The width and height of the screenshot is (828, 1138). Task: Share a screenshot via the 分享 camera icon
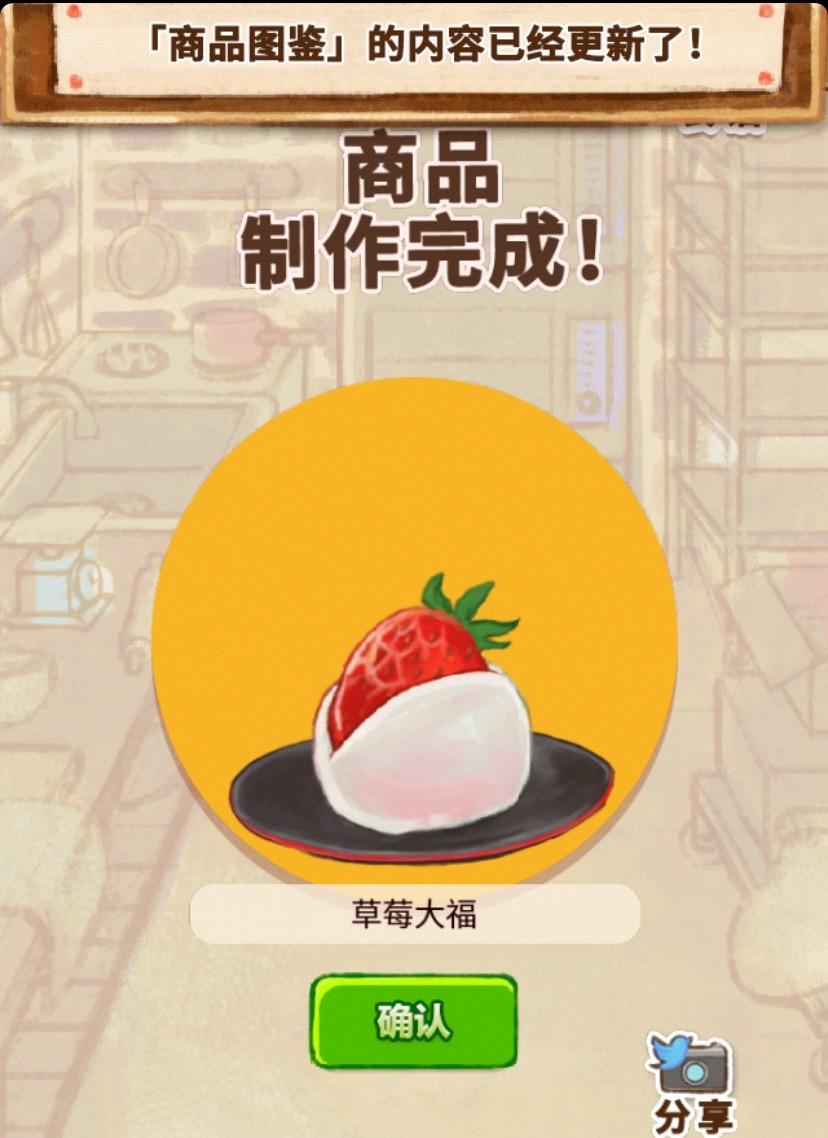pyautogui.click(x=689, y=1083)
